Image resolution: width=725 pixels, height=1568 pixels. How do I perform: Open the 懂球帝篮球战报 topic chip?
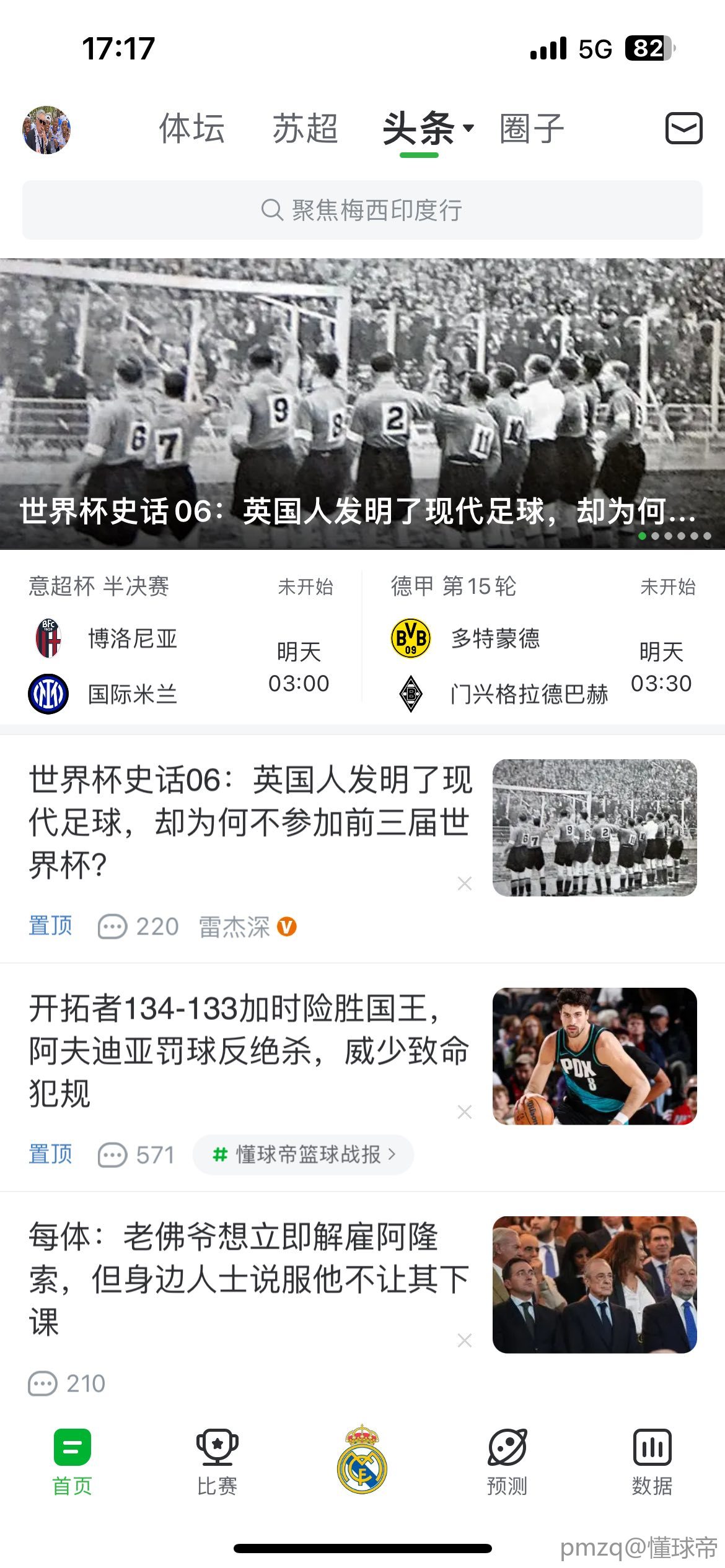[x=303, y=1154]
